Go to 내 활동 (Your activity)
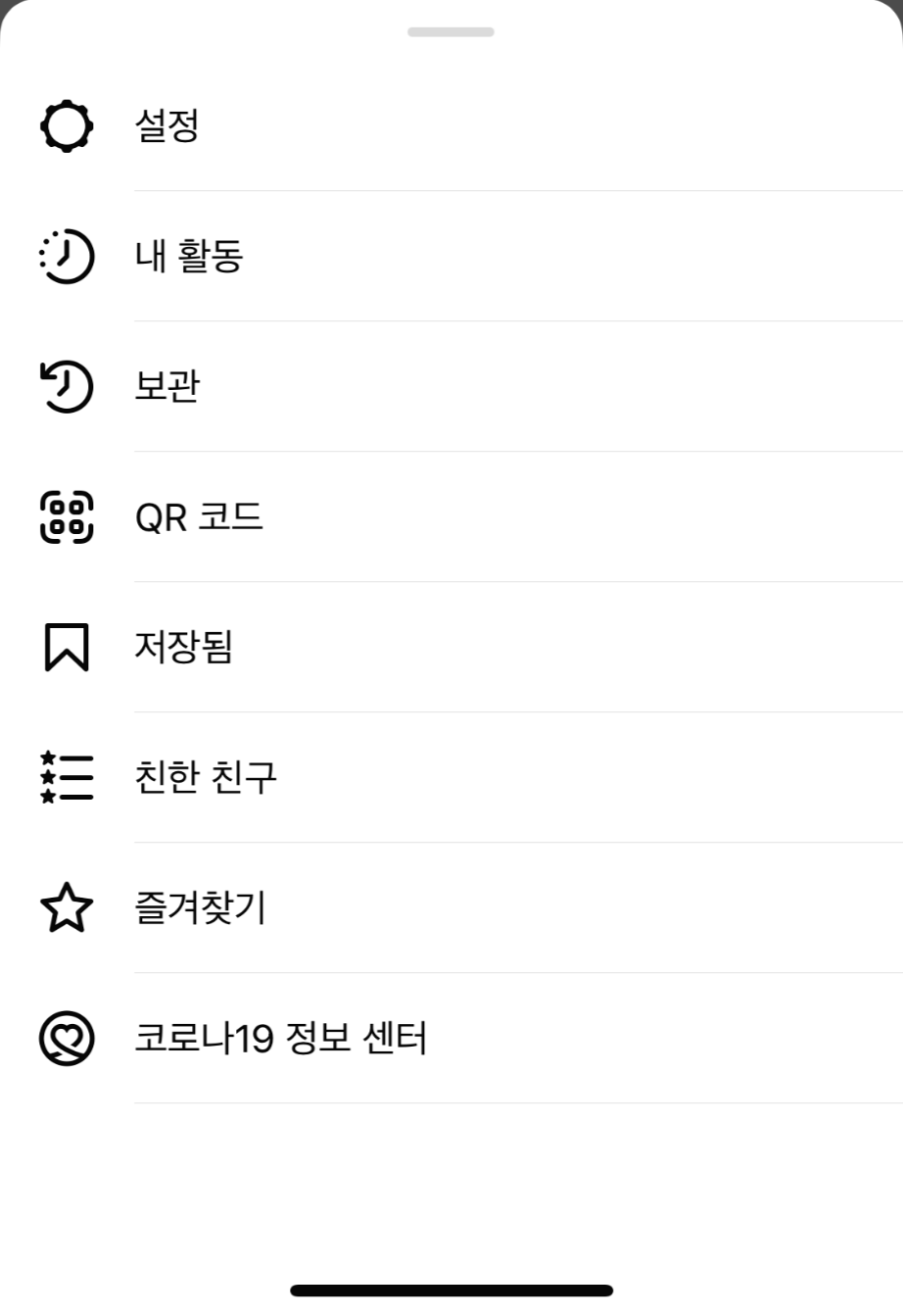 pos(188,256)
